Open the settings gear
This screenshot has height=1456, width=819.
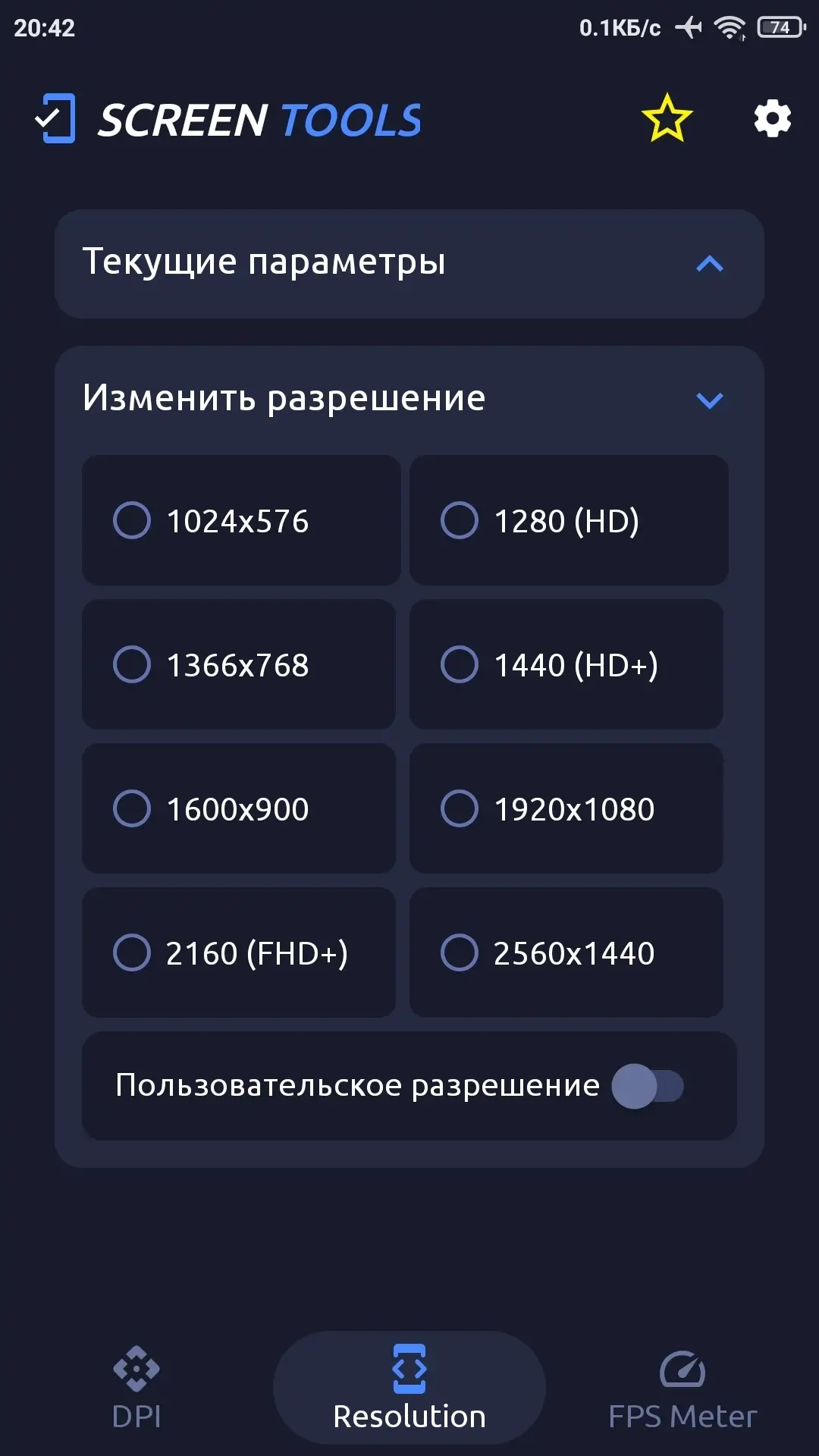click(x=772, y=119)
